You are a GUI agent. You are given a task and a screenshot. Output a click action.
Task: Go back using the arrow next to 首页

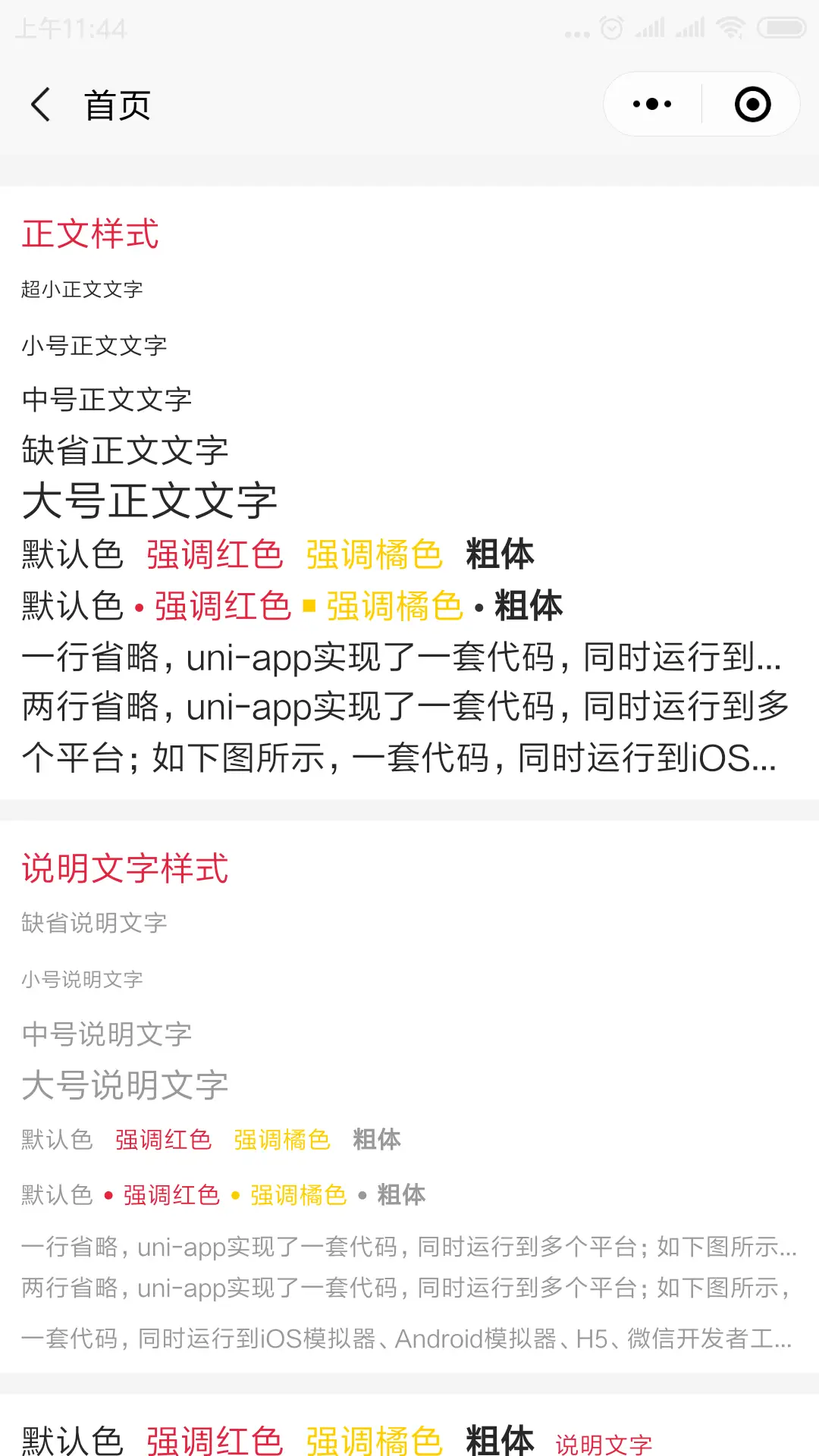41,104
